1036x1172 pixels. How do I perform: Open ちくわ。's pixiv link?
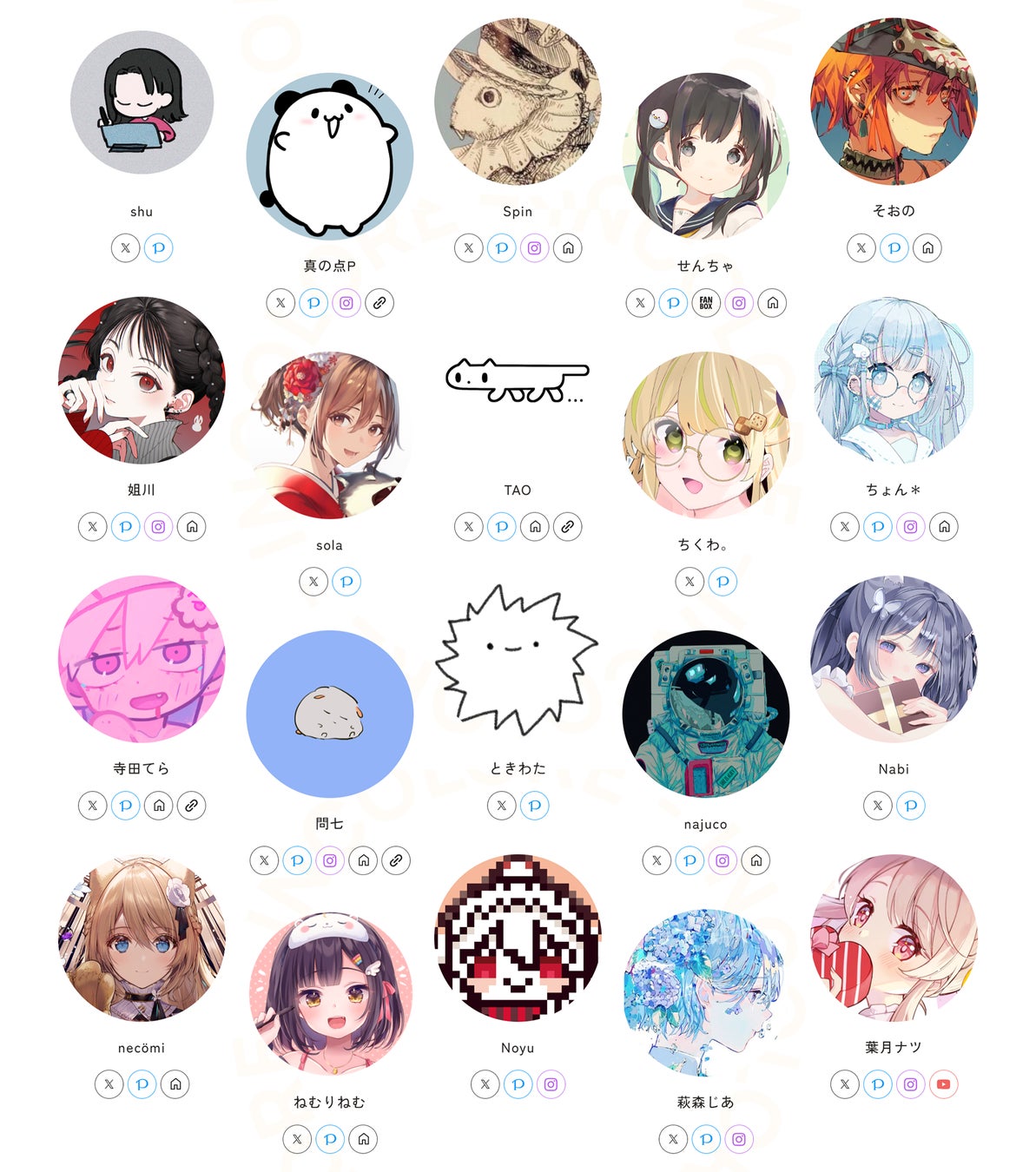[723, 582]
